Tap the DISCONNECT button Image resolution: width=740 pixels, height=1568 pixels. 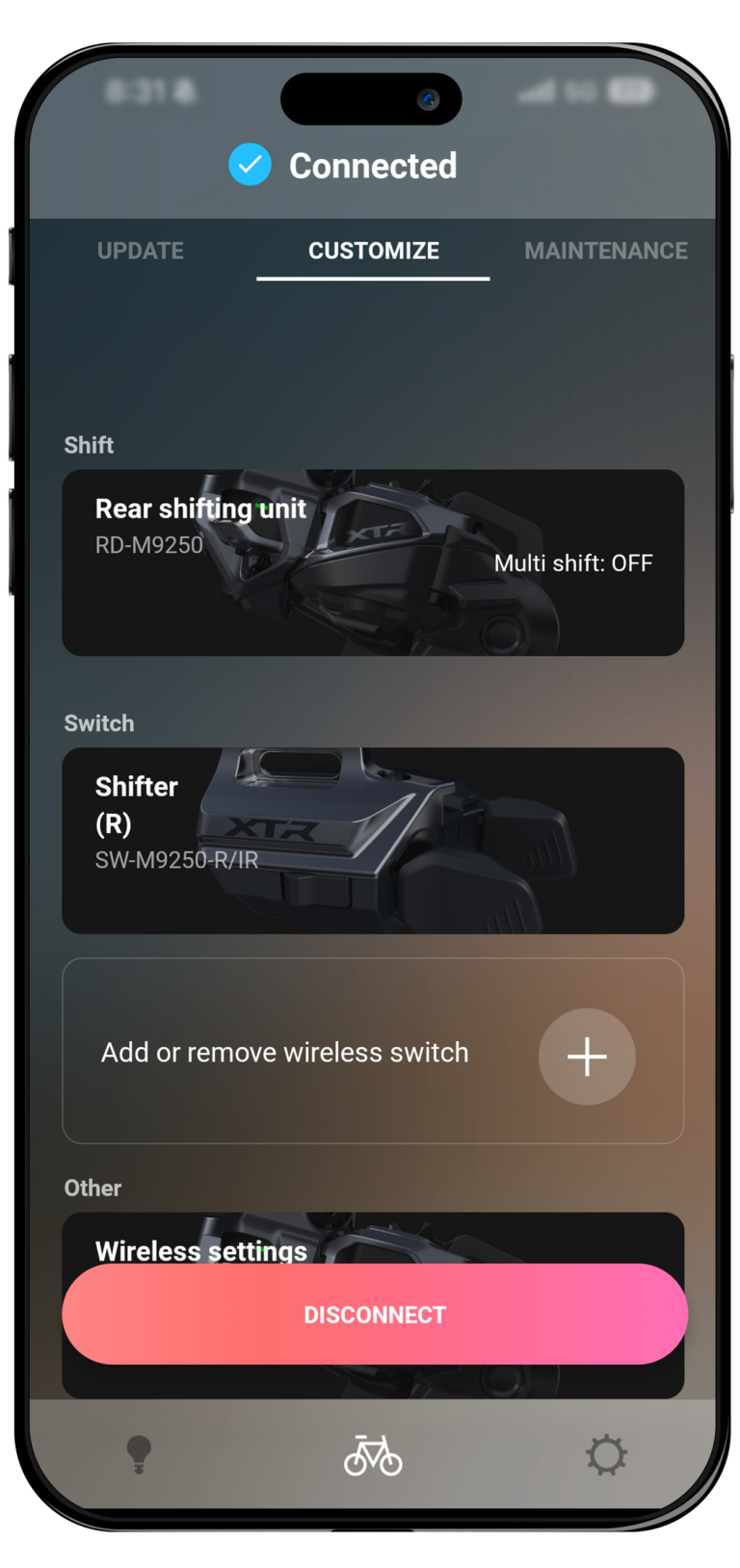pyautogui.click(x=374, y=1314)
